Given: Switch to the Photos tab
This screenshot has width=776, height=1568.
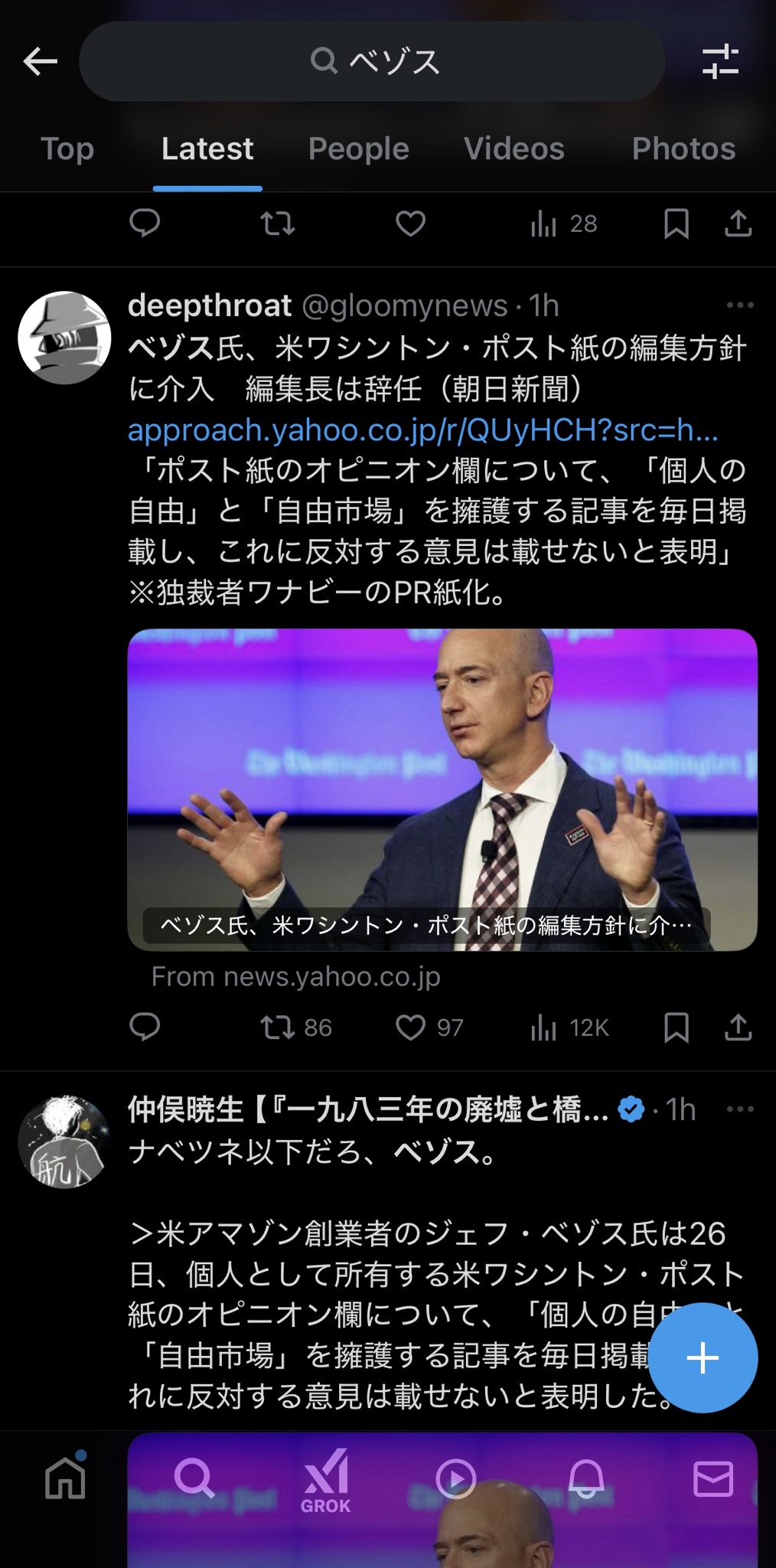Looking at the screenshot, I should [683, 149].
